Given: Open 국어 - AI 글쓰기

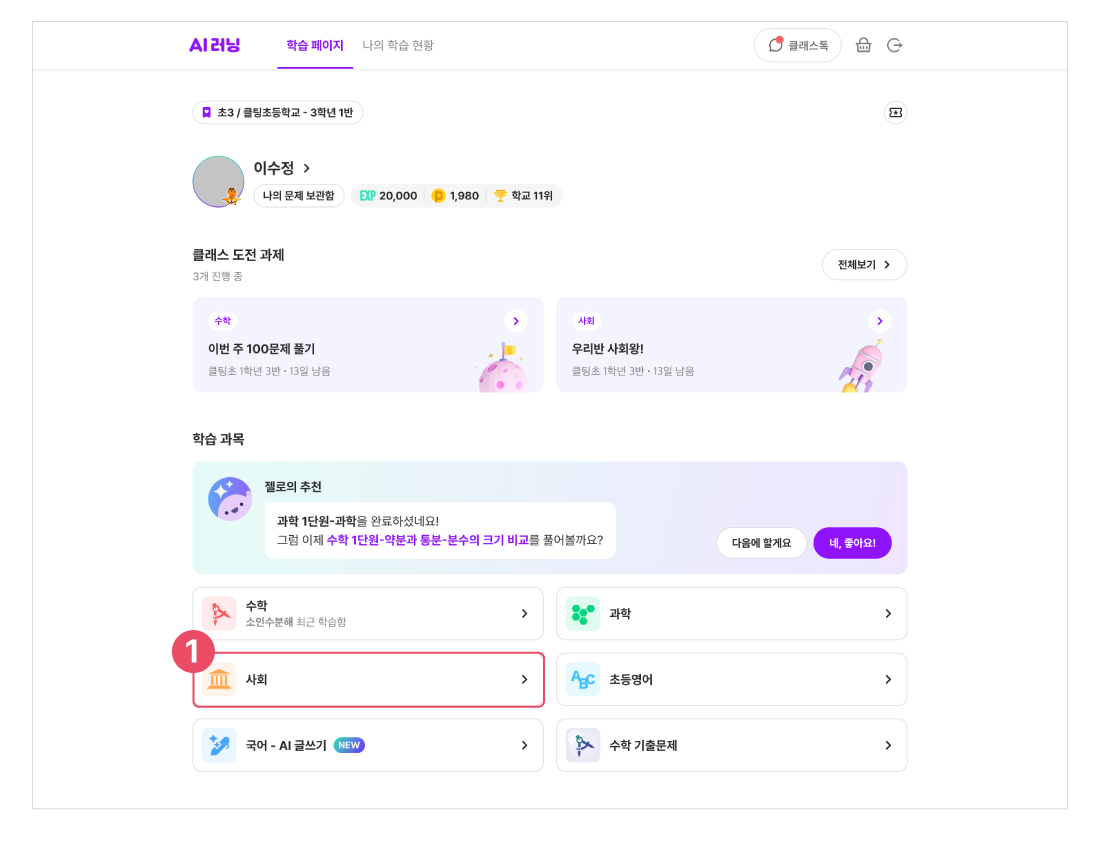Looking at the screenshot, I should (368, 745).
